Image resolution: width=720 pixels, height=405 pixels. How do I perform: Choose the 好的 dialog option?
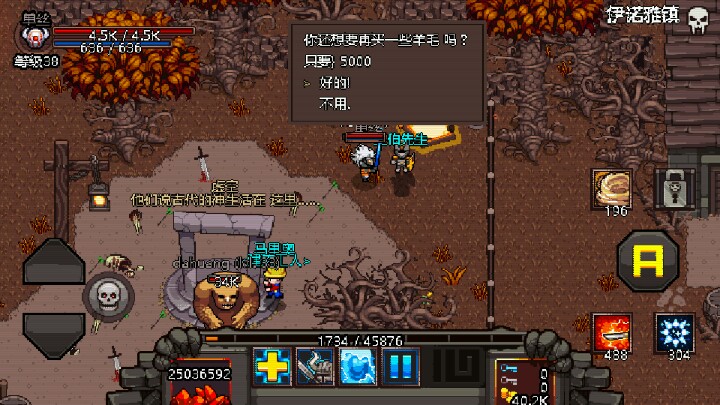(334, 84)
